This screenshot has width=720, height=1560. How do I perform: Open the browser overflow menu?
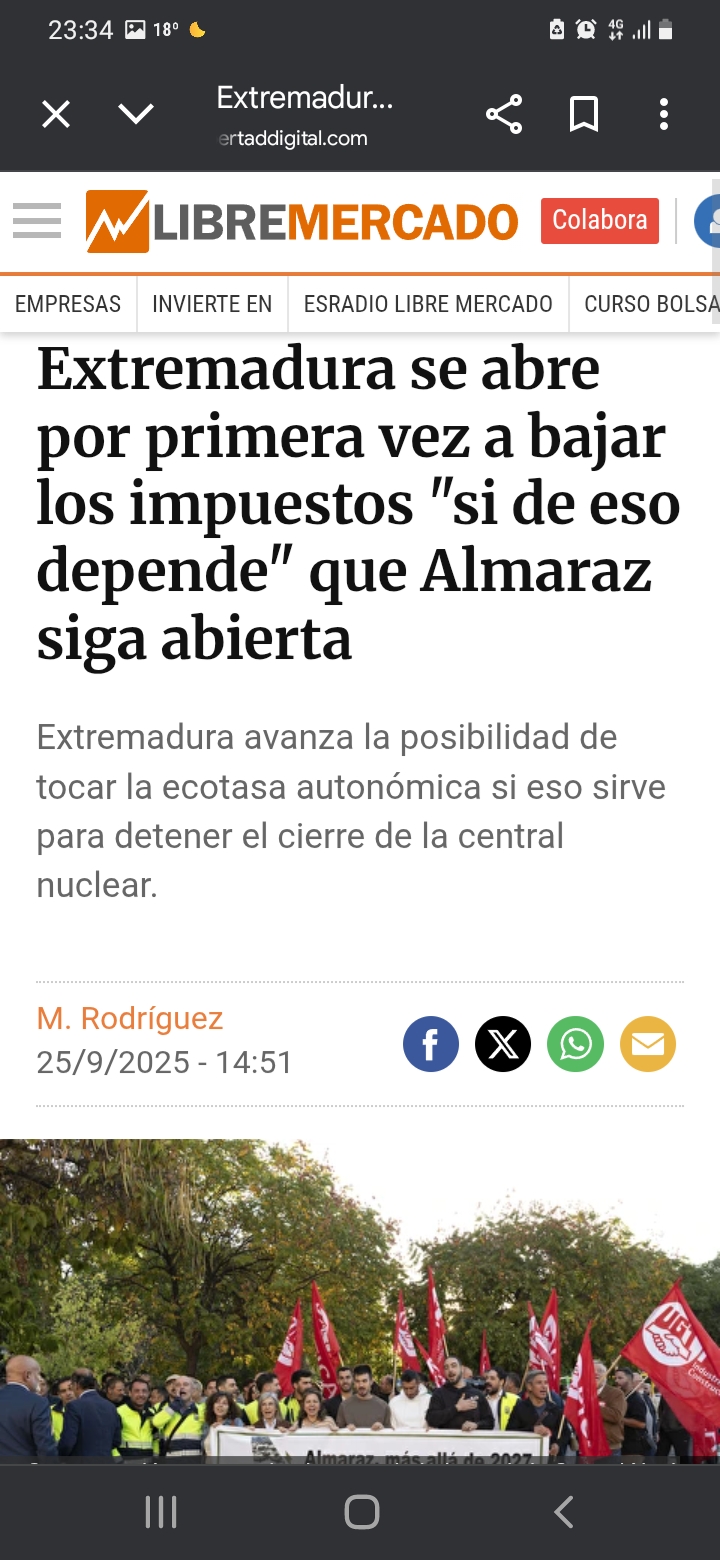point(663,115)
